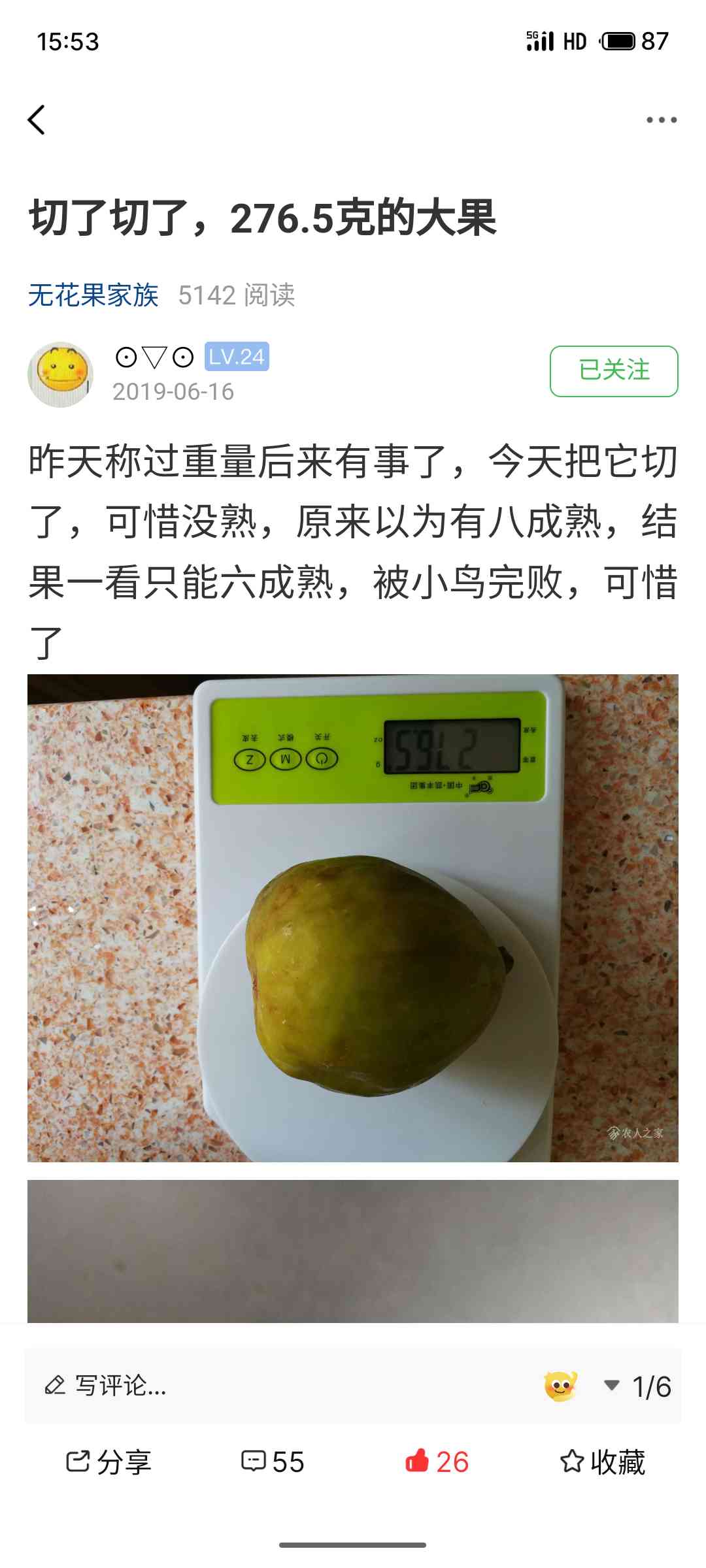Open the poster's round avatar

(60, 374)
